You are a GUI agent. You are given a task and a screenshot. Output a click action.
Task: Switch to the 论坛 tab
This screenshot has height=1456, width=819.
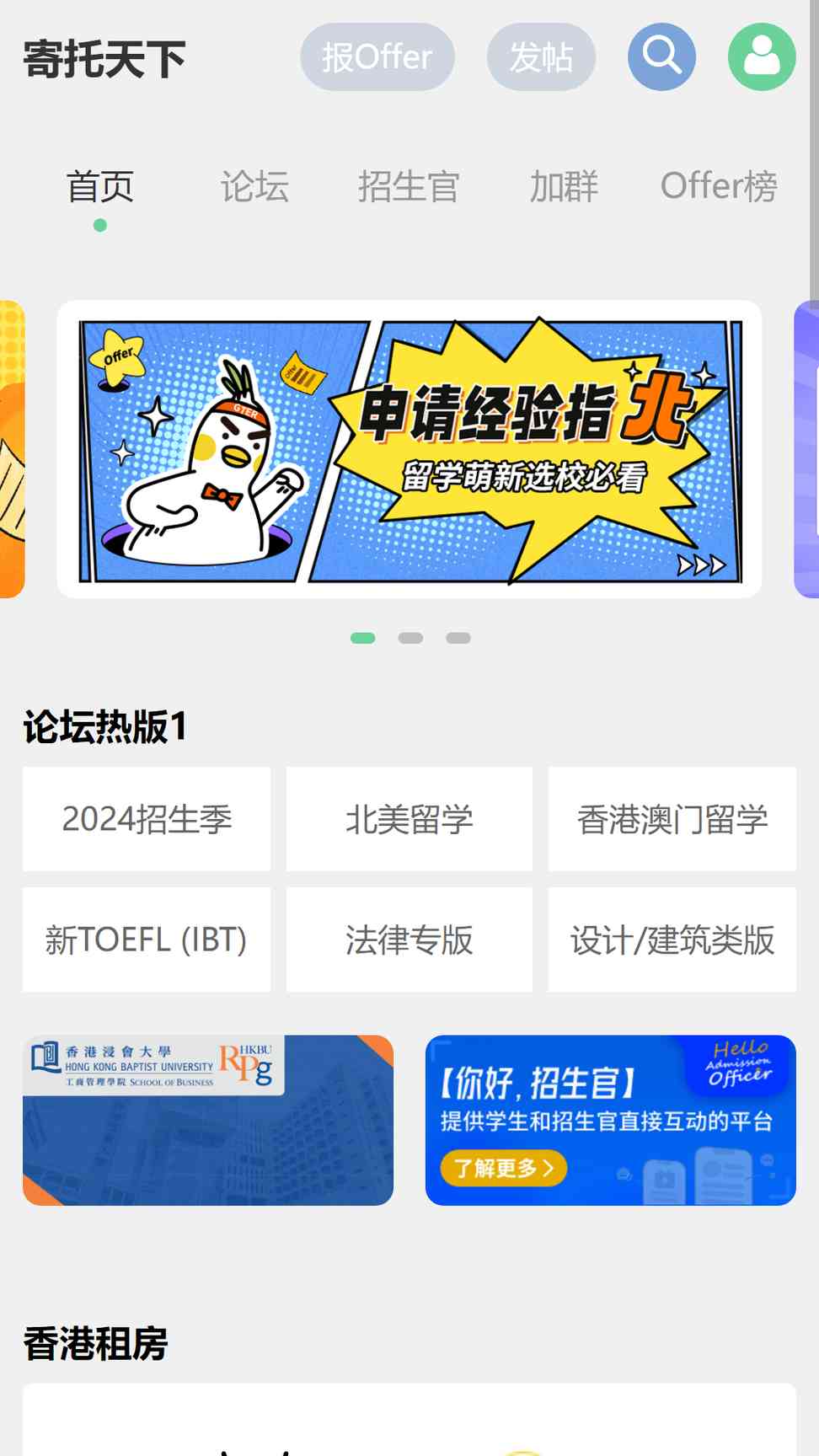(x=254, y=186)
